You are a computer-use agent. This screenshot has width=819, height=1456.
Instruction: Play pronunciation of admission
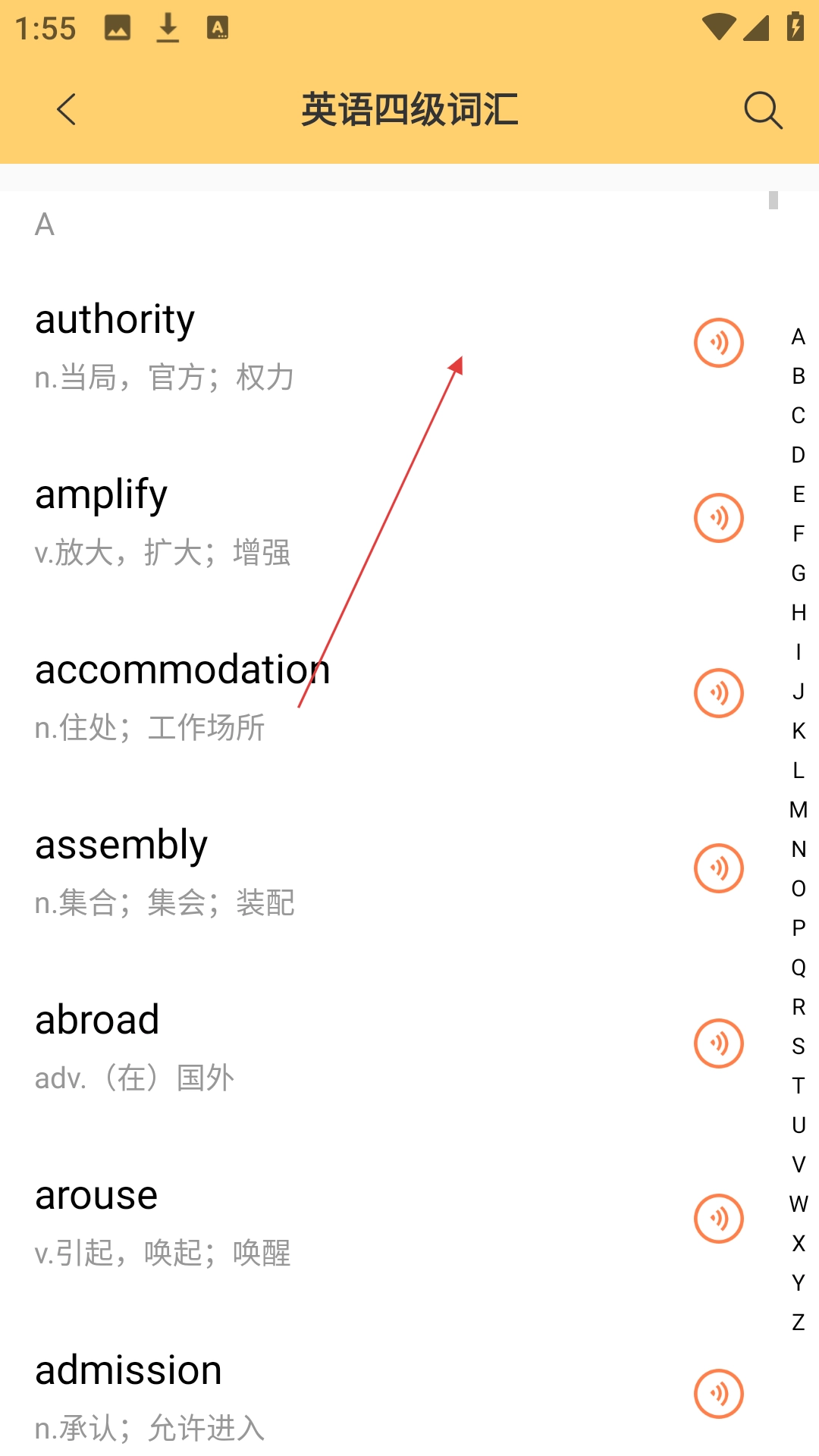[718, 1394]
